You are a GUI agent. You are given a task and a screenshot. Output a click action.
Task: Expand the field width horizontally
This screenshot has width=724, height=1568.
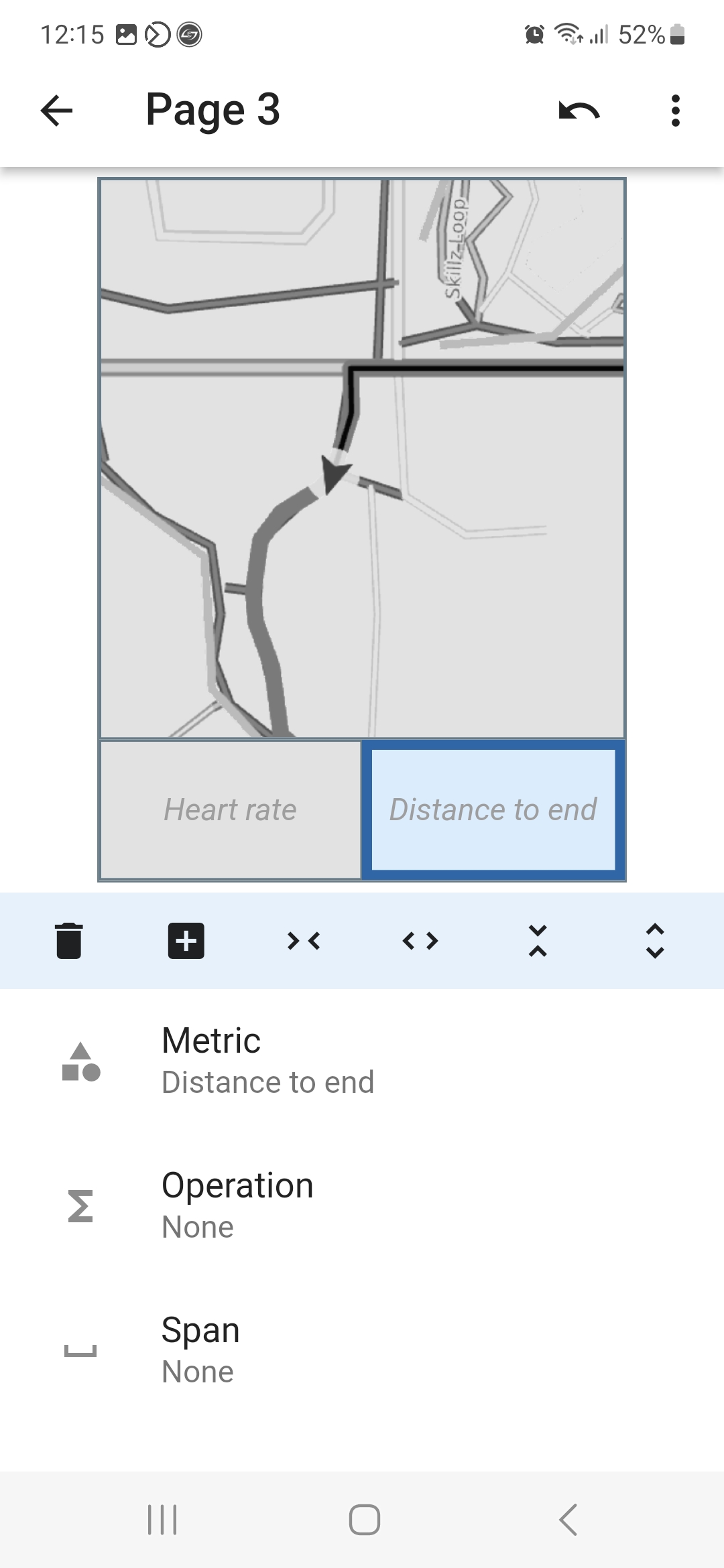[x=420, y=941]
